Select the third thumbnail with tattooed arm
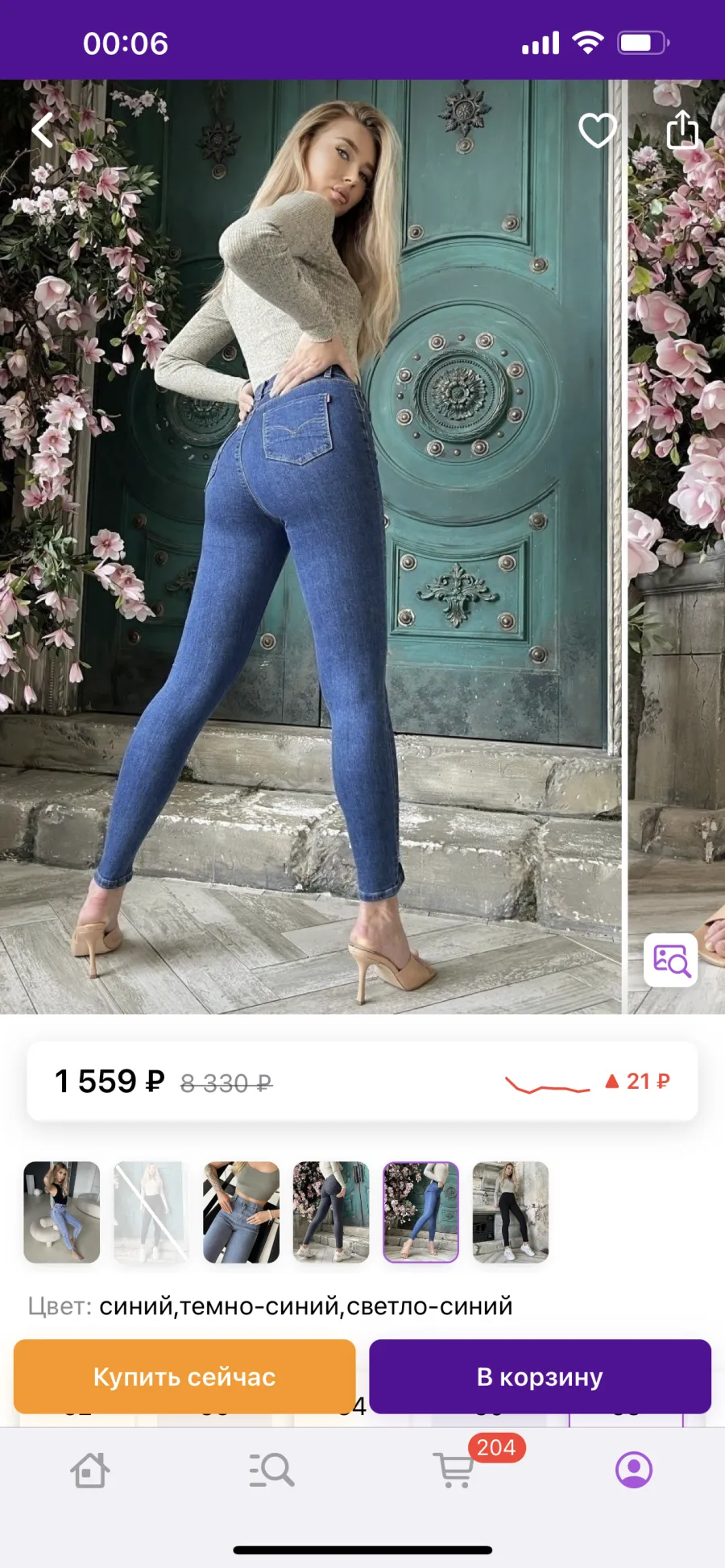Viewport: 725px width, 1568px height. click(241, 1212)
